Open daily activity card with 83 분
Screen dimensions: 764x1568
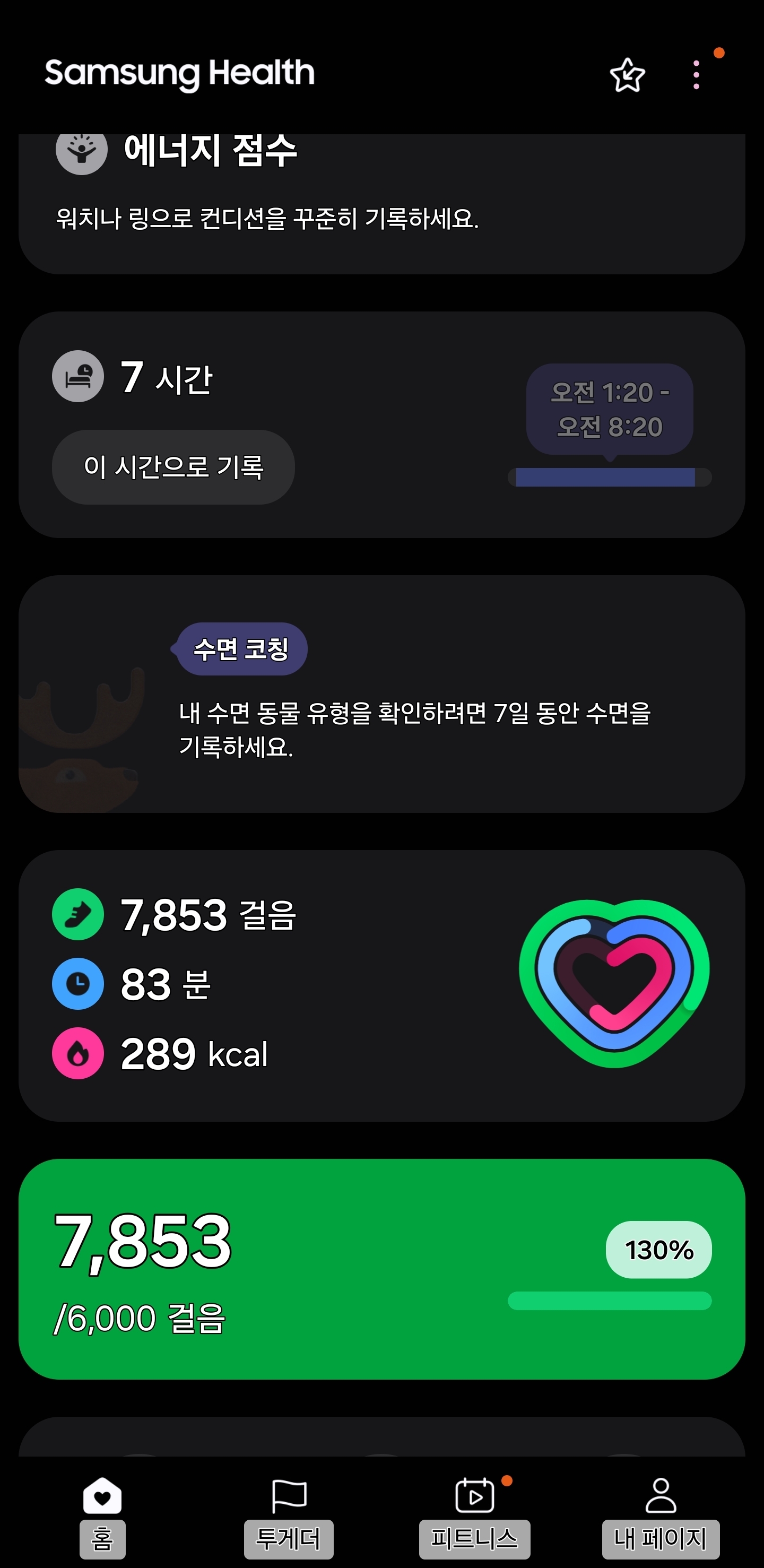(381, 985)
